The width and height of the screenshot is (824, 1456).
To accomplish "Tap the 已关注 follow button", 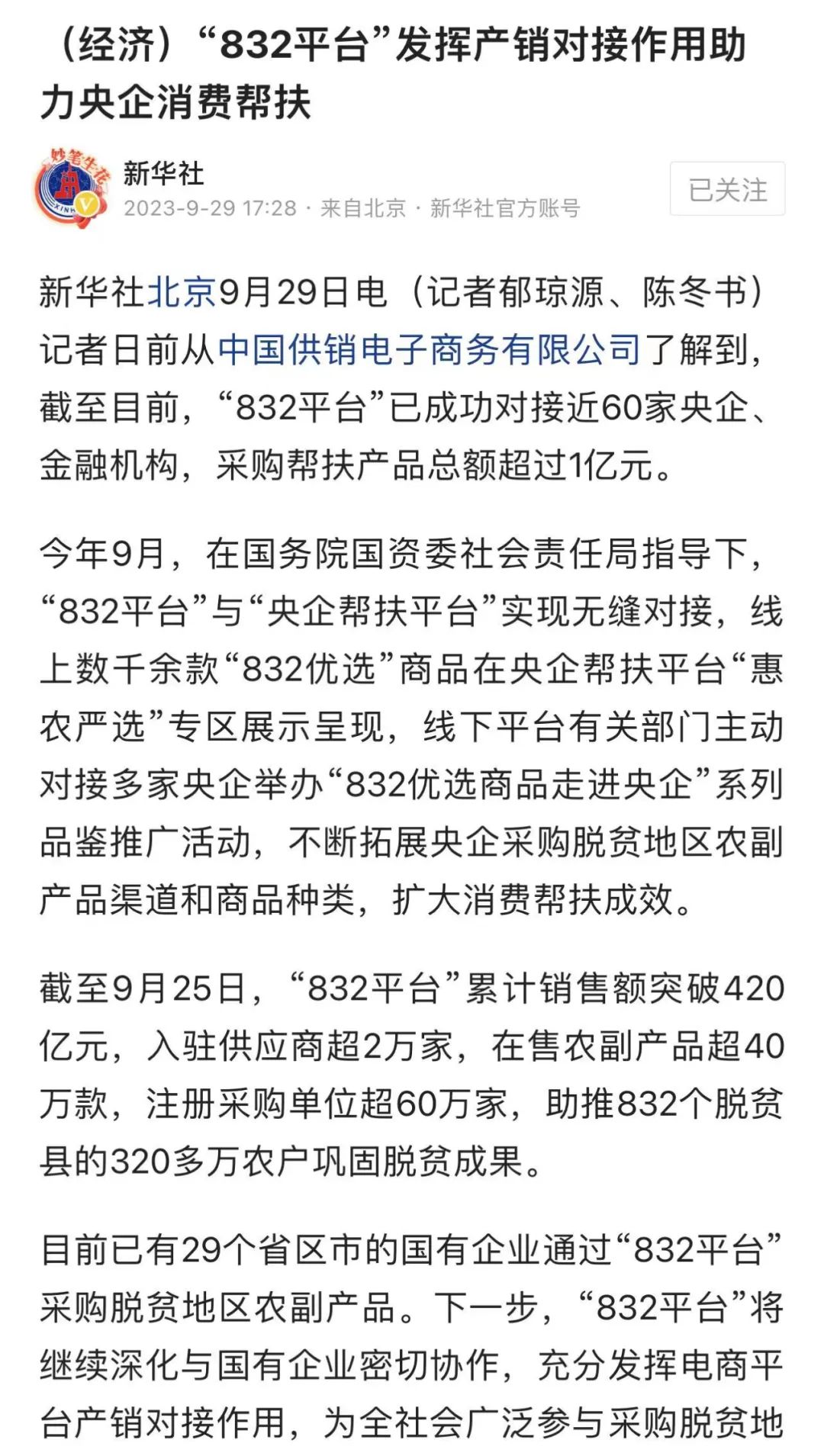I will (x=727, y=189).
